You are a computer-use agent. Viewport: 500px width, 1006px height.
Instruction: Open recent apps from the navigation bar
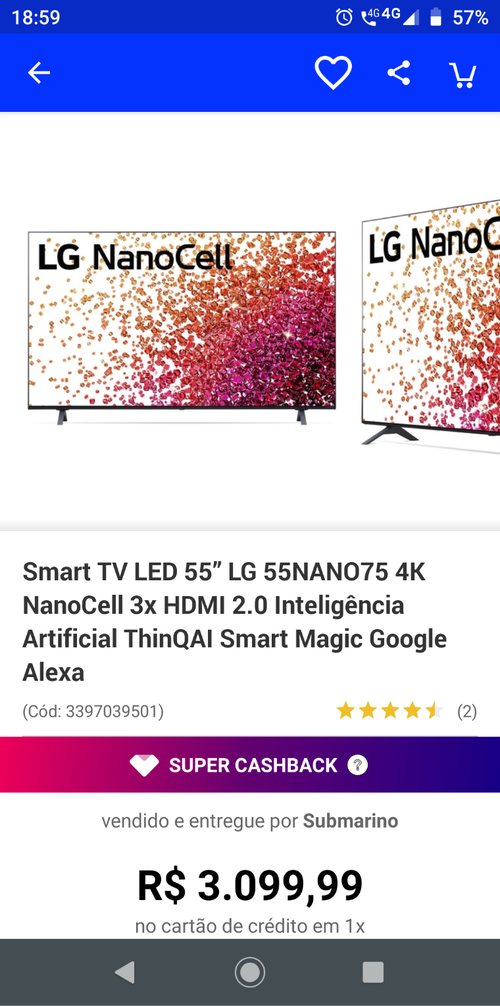373,972
